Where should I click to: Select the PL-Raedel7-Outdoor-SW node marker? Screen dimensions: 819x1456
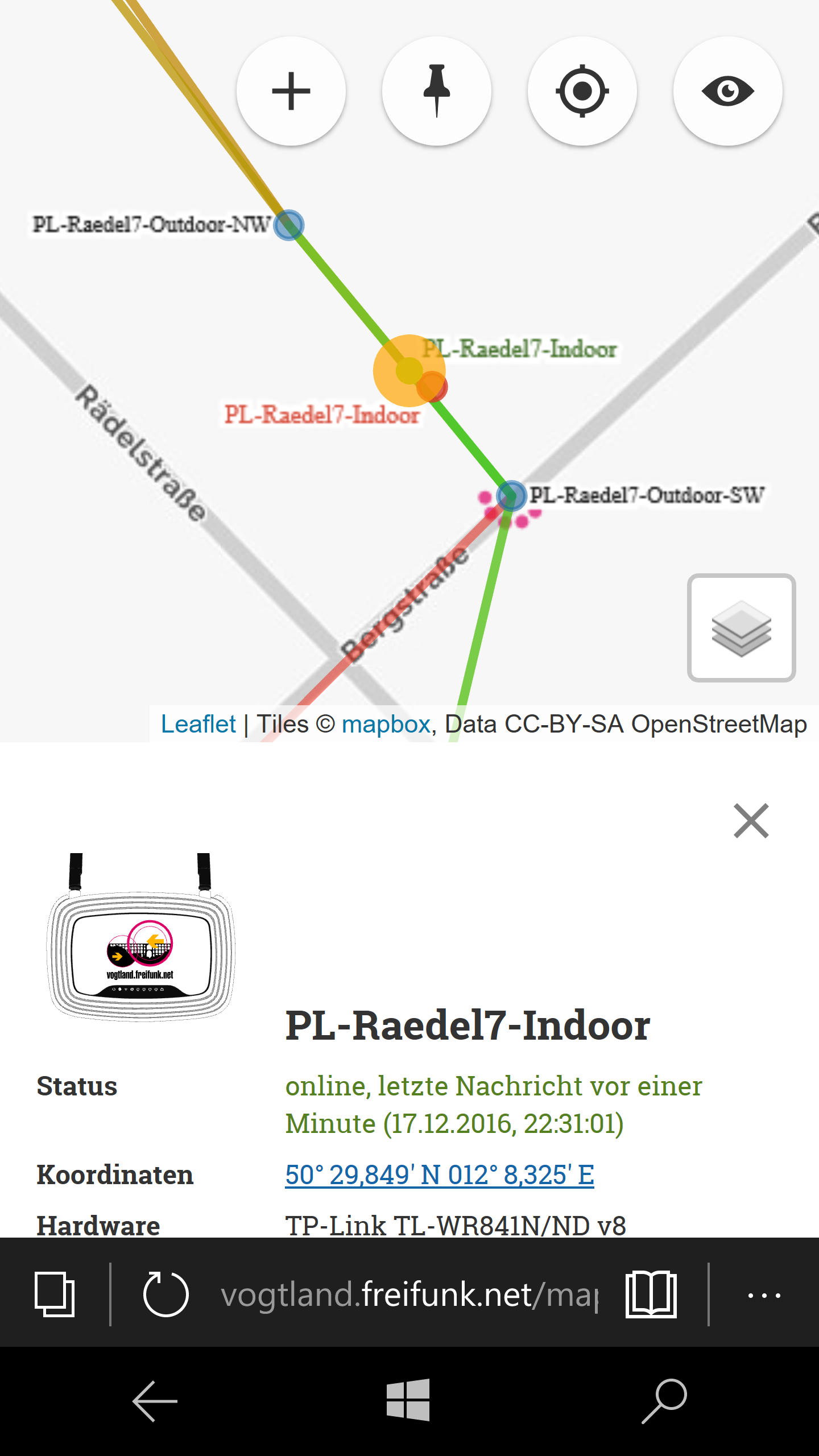(x=511, y=496)
